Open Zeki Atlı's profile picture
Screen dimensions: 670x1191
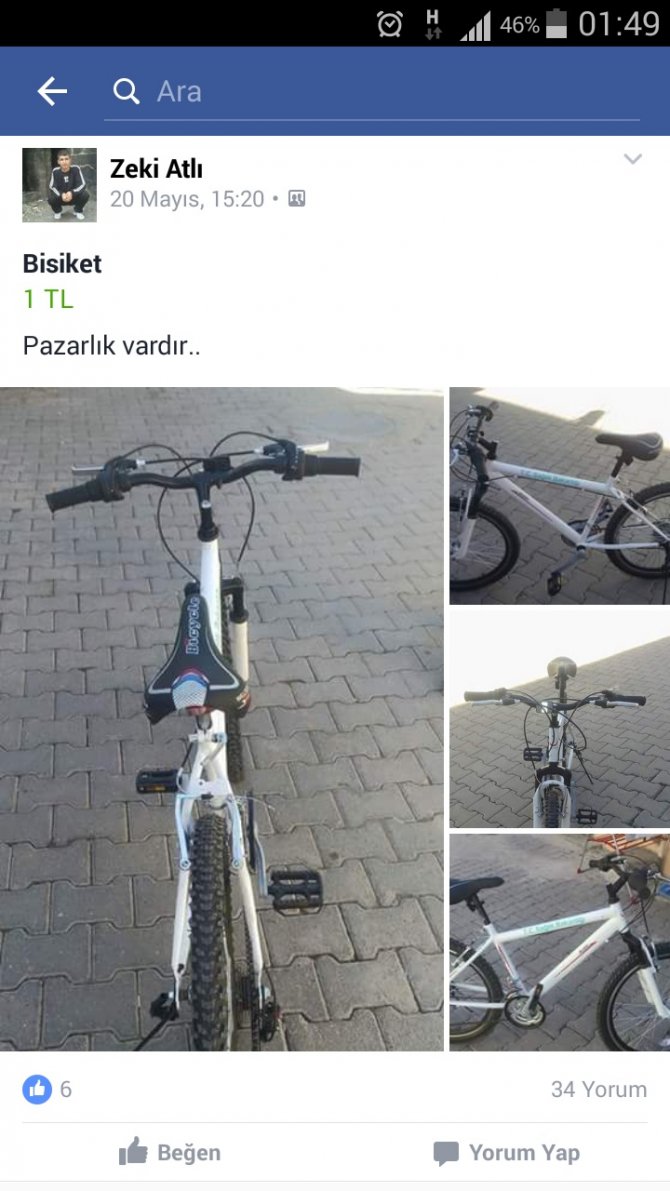point(59,185)
